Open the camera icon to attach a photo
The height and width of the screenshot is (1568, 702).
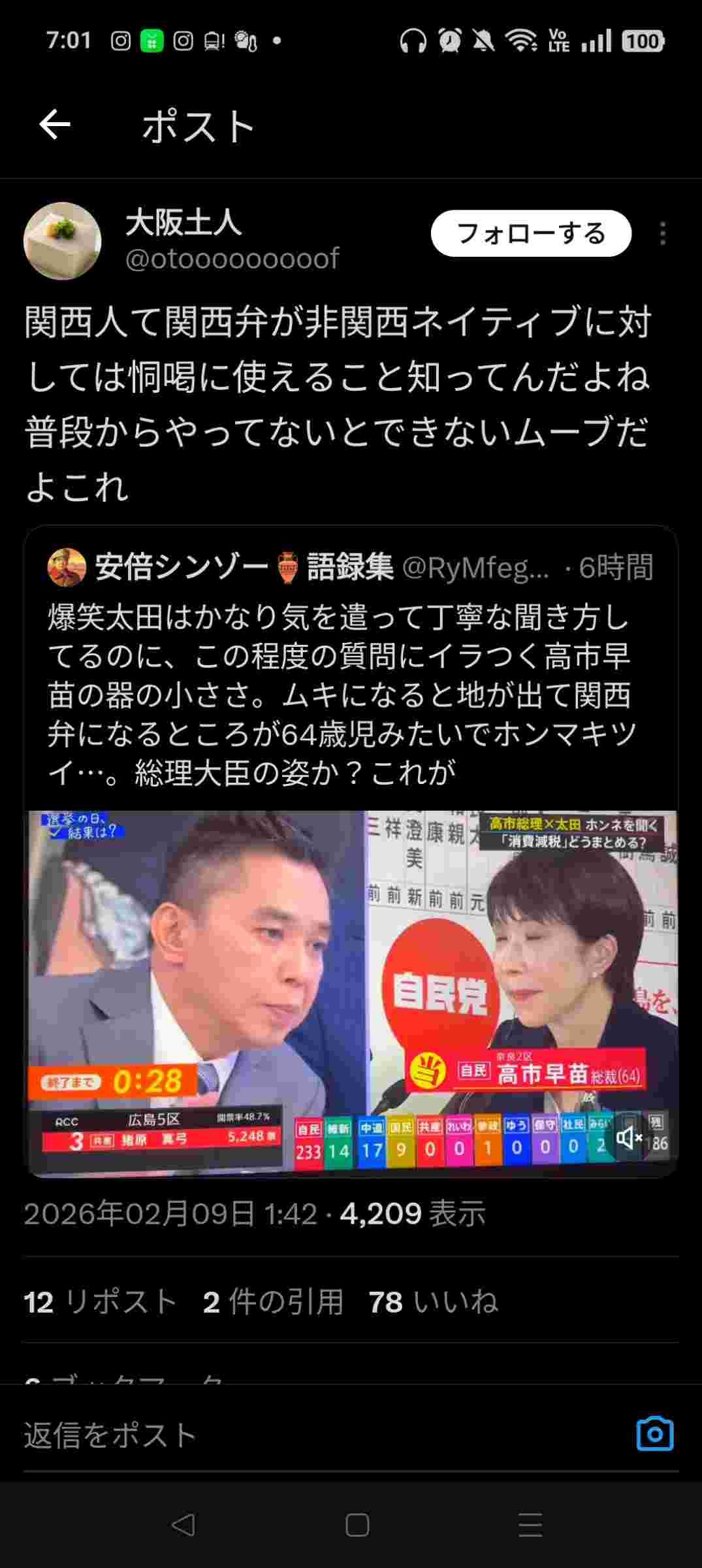[654, 1434]
